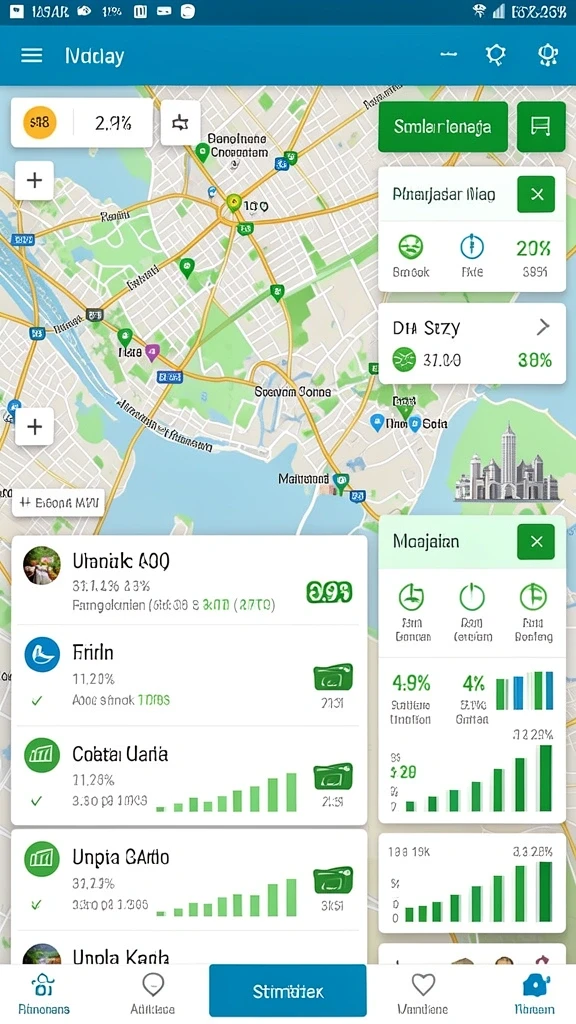Switch to the Nbraem tab
The image size is (576, 1024).
coord(534,993)
